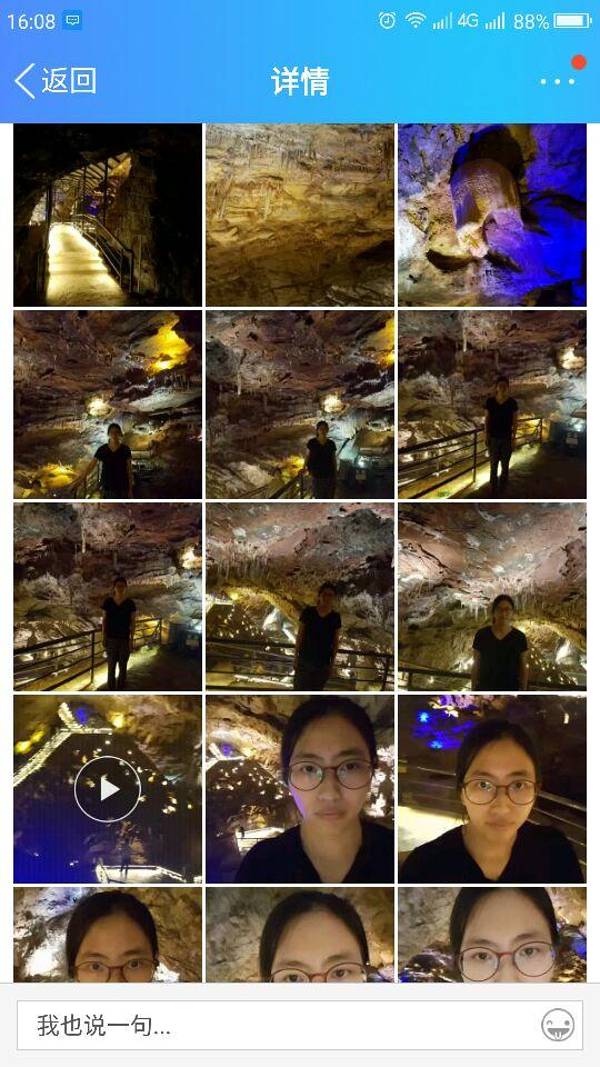Tap the 我也说一句 comment field

(x=280, y=1025)
